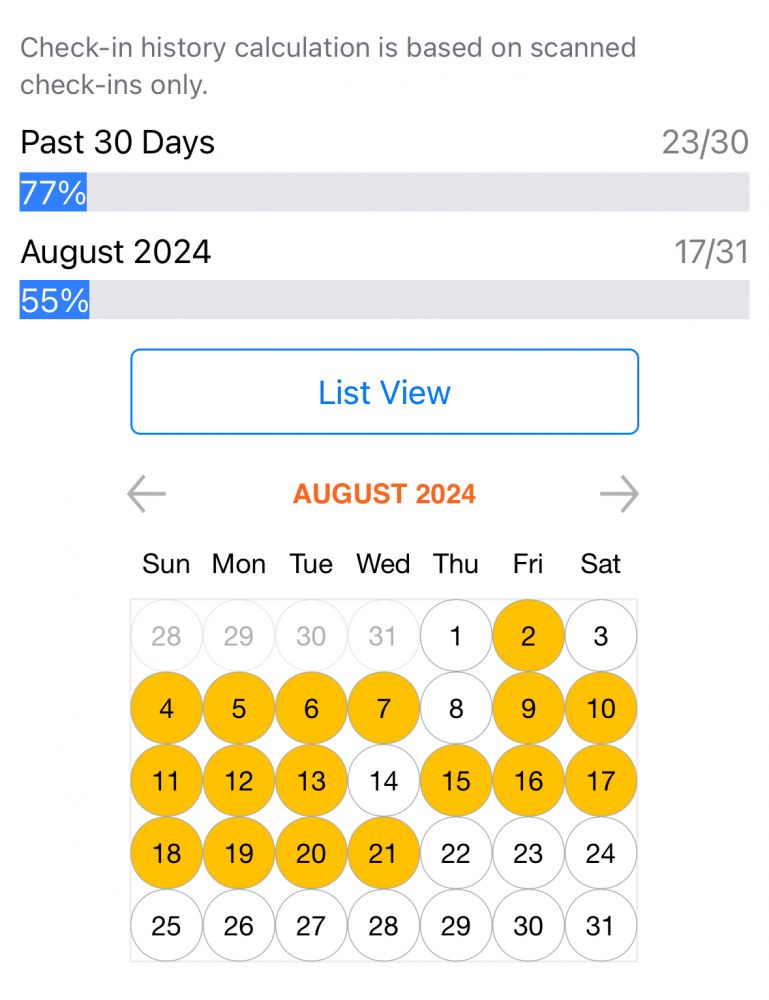Switch to List View
This screenshot has height=1000, width=769.
click(x=384, y=392)
